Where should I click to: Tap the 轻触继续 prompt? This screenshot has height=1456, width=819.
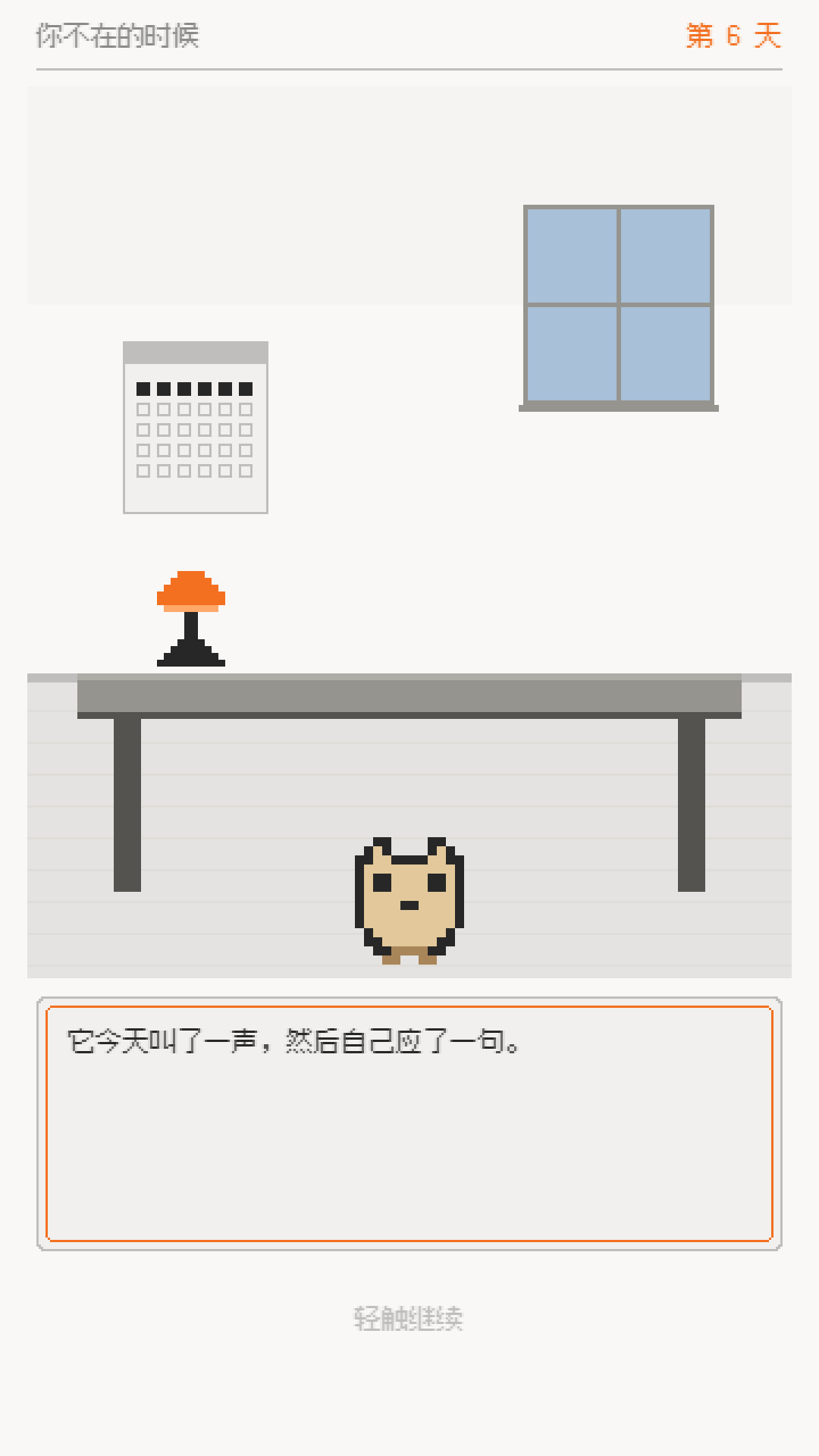click(x=409, y=1319)
